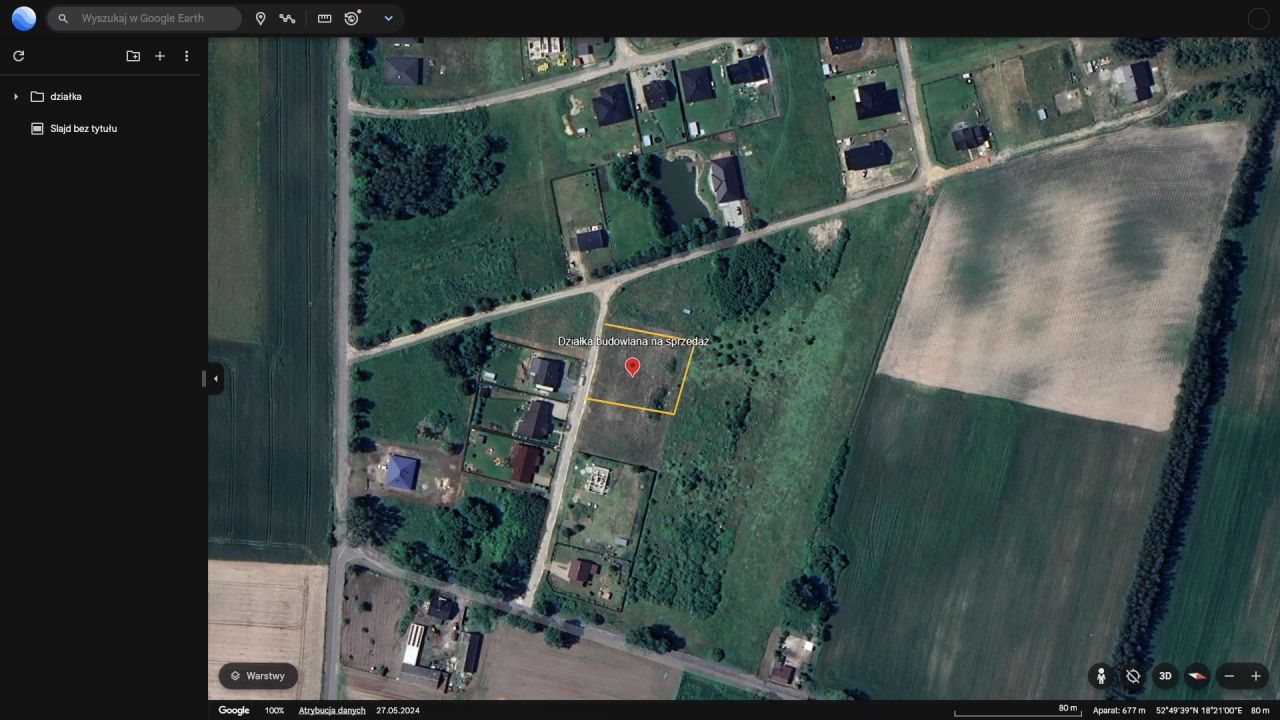Open the Atrybucja danych link
Viewport: 1280px width, 720px height.
click(332, 710)
